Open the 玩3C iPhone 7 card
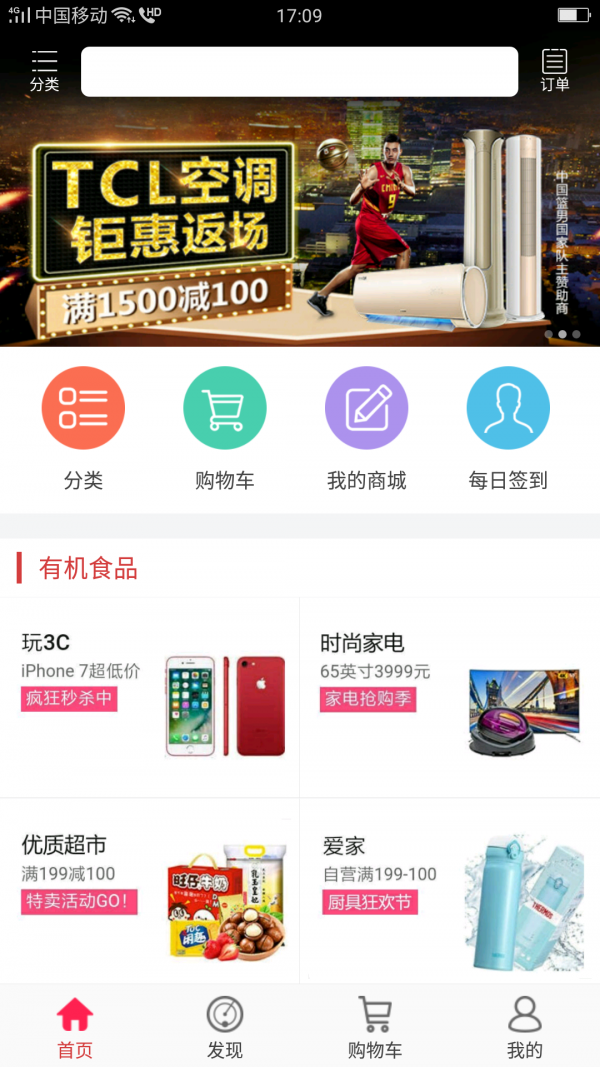 click(x=150, y=697)
